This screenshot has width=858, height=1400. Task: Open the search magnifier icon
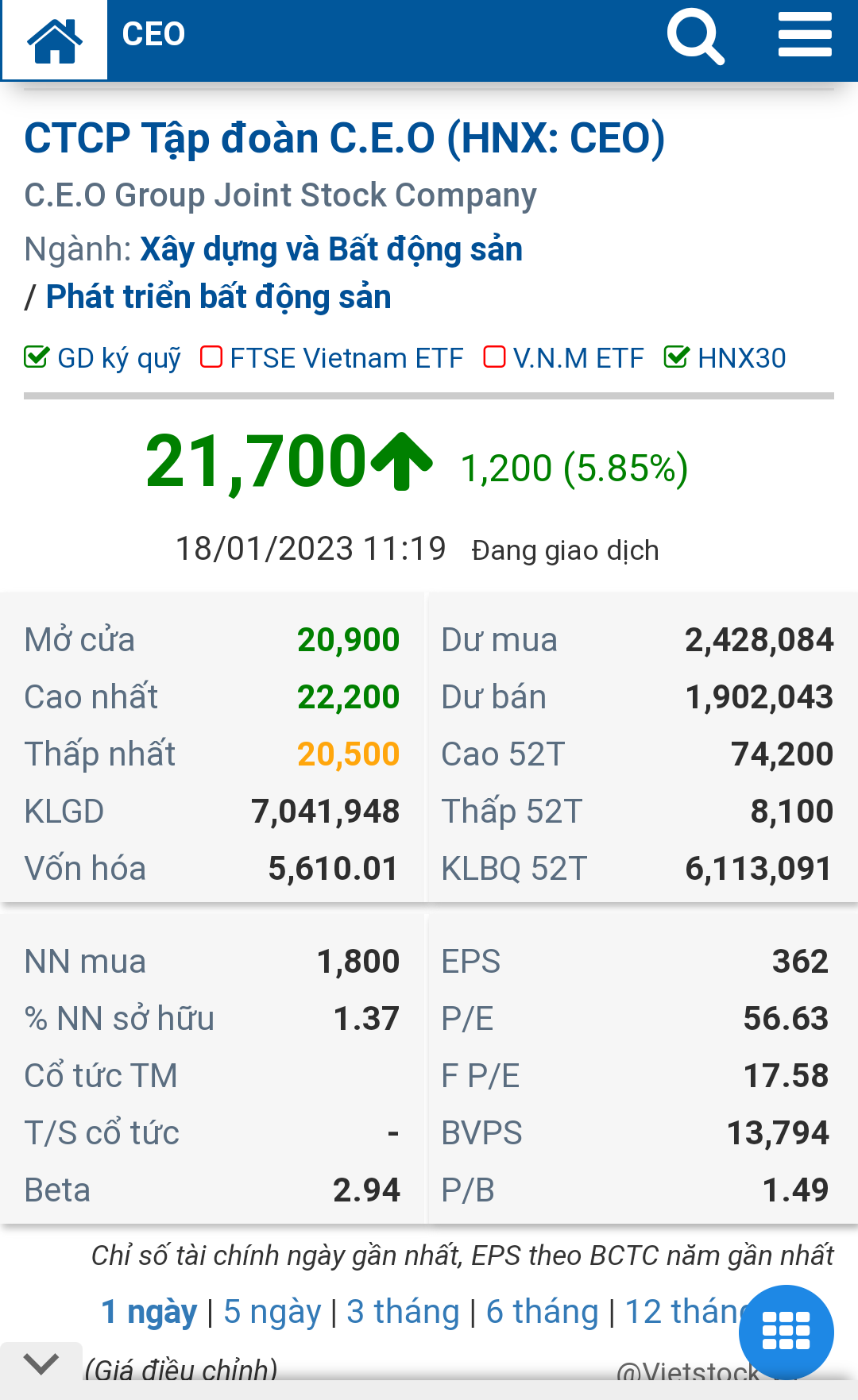point(695,37)
